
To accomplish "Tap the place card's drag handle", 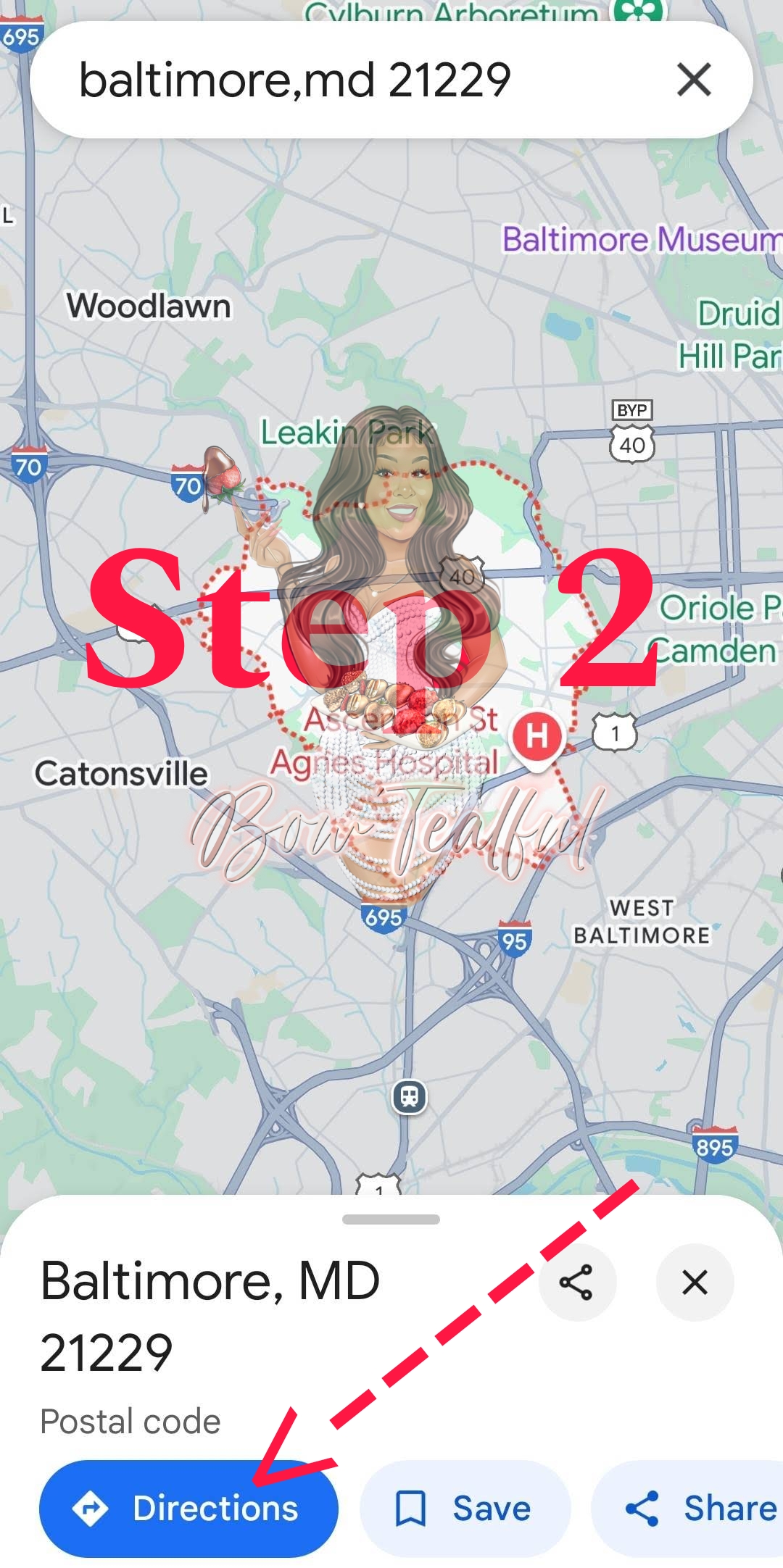I will pyautogui.click(x=391, y=1219).
